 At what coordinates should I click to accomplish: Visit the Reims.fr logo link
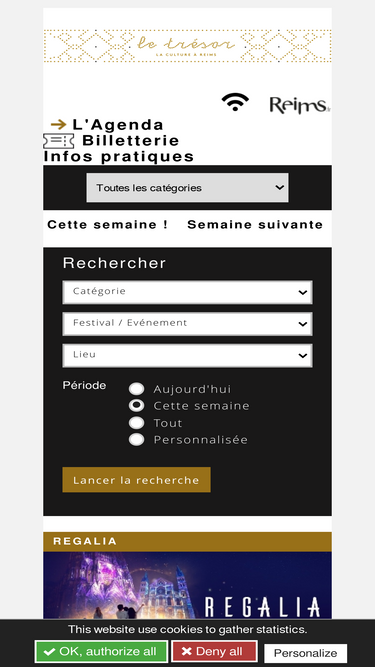[x=300, y=105]
